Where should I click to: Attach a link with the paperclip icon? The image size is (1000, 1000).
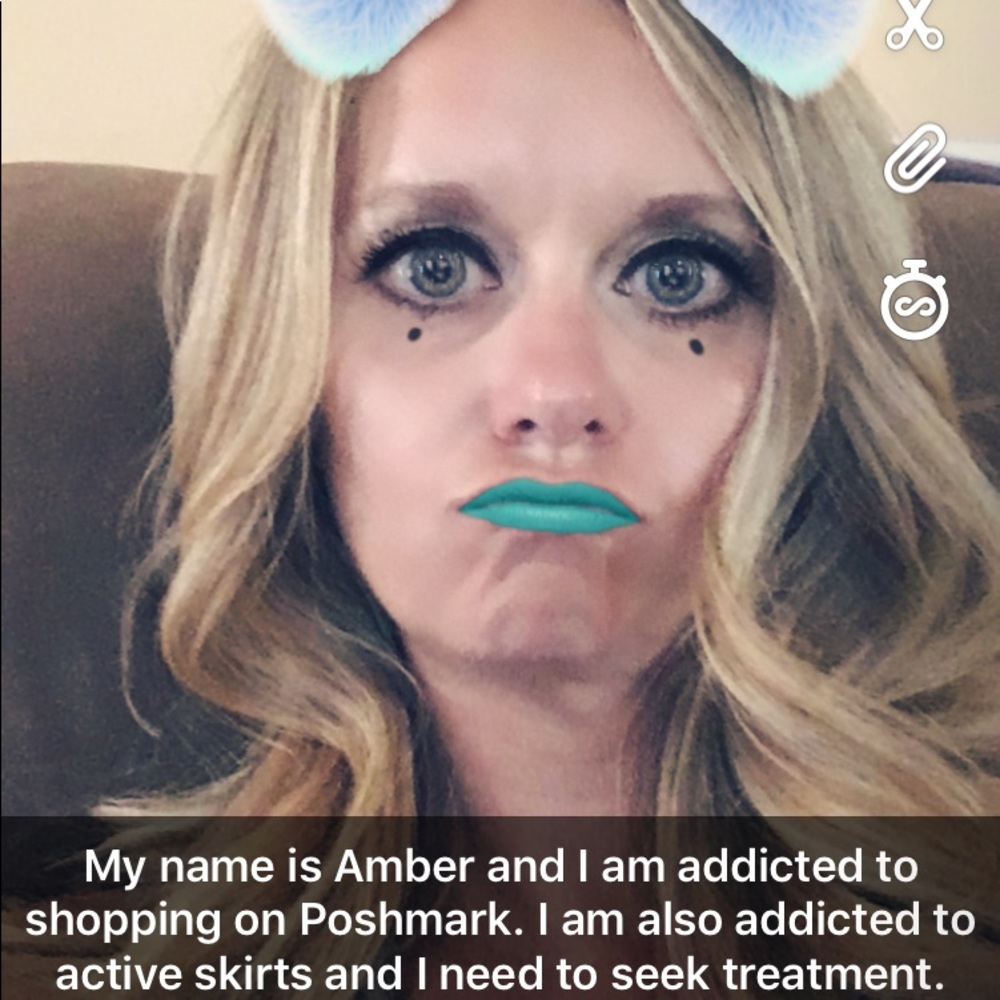pos(914,158)
